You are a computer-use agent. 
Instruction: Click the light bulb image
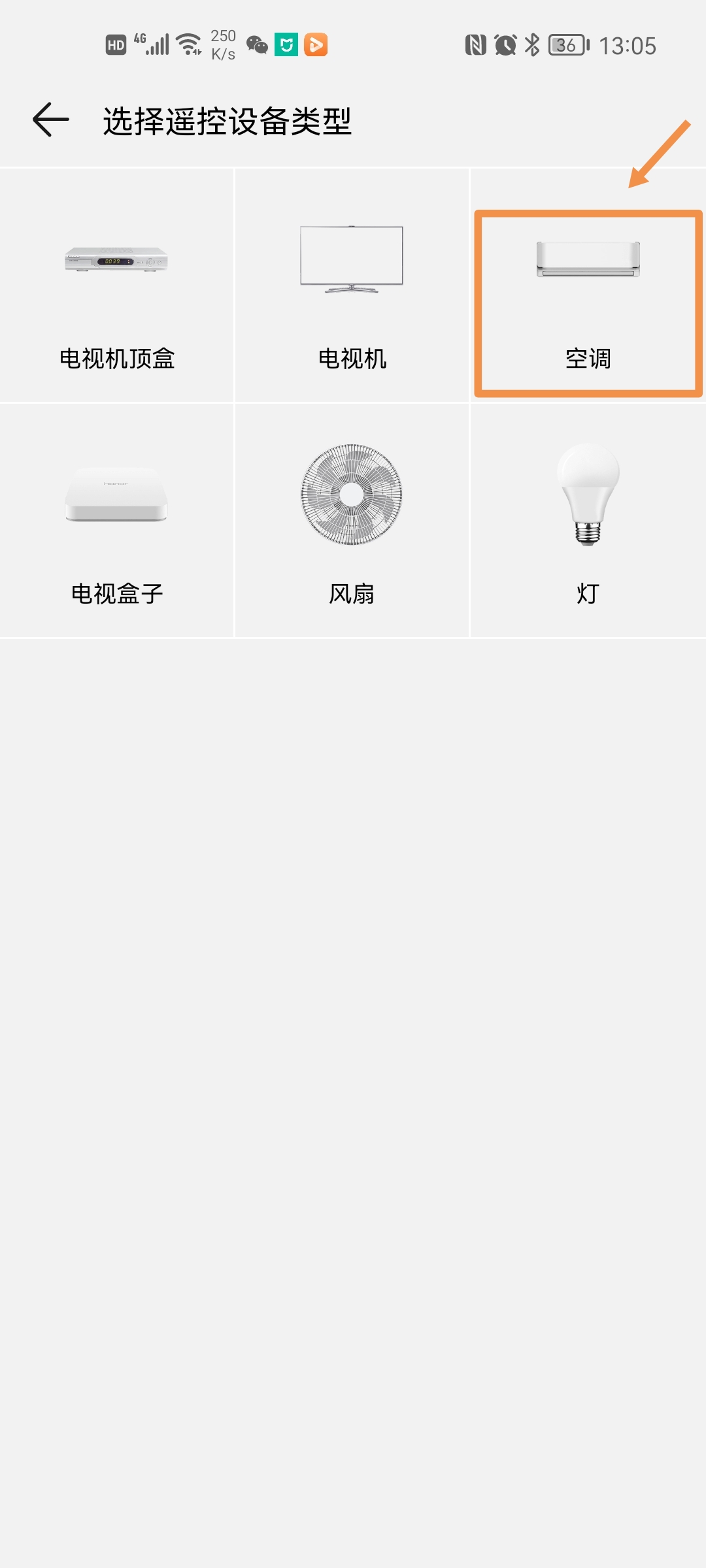(586, 495)
